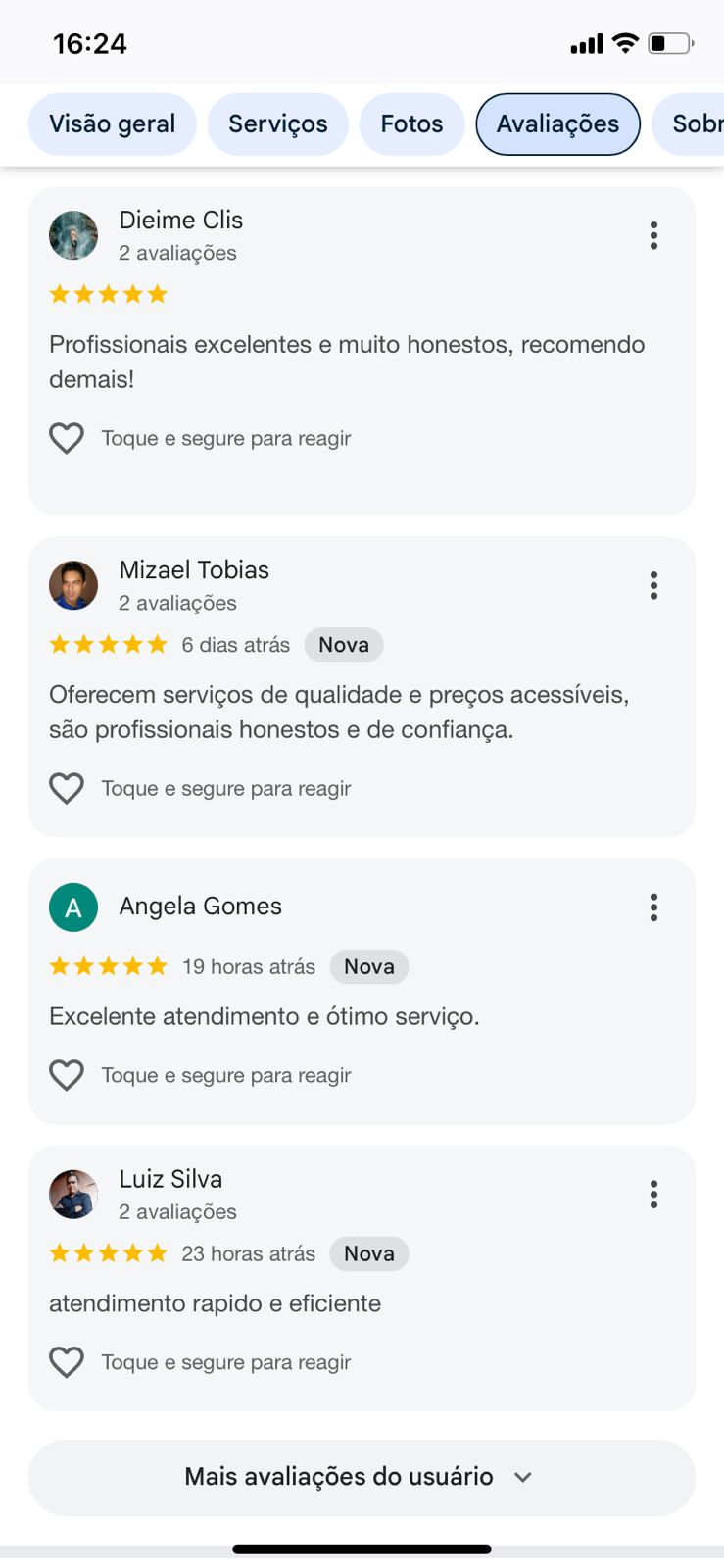Tap the heart on Angela Gomes review
The height and width of the screenshot is (1568, 724).
coord(67,1075)
